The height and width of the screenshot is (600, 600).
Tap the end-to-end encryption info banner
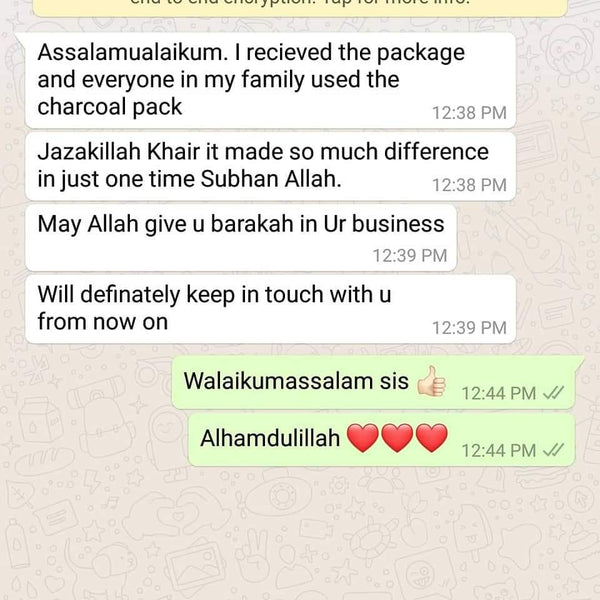(x=300, y=7)
